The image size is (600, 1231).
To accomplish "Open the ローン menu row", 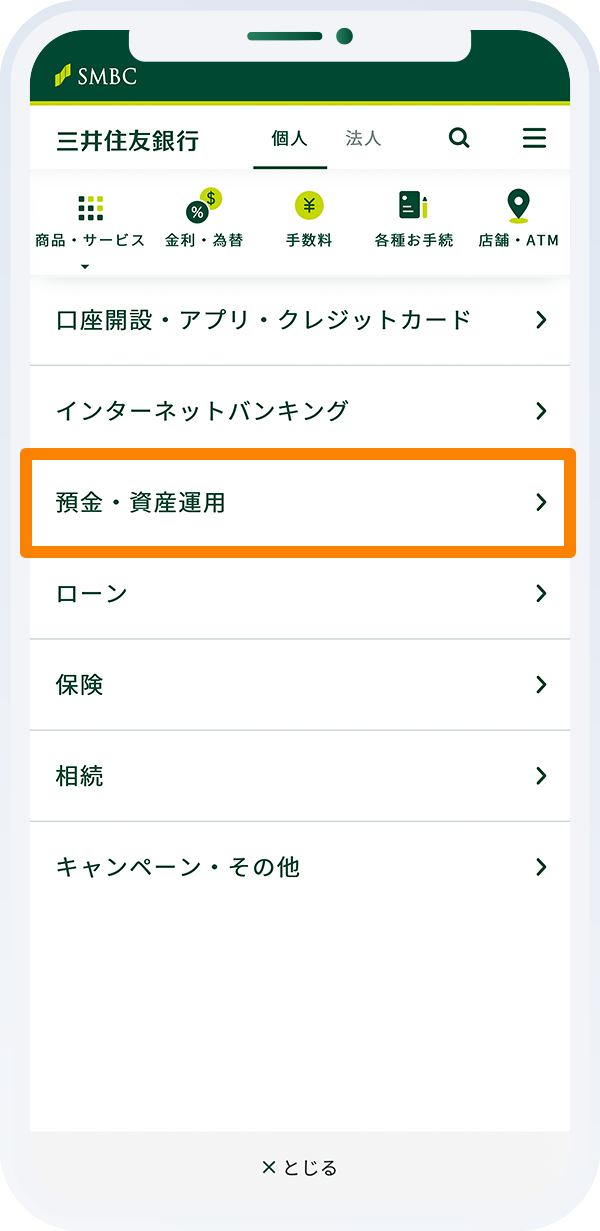I will point(300,593).
